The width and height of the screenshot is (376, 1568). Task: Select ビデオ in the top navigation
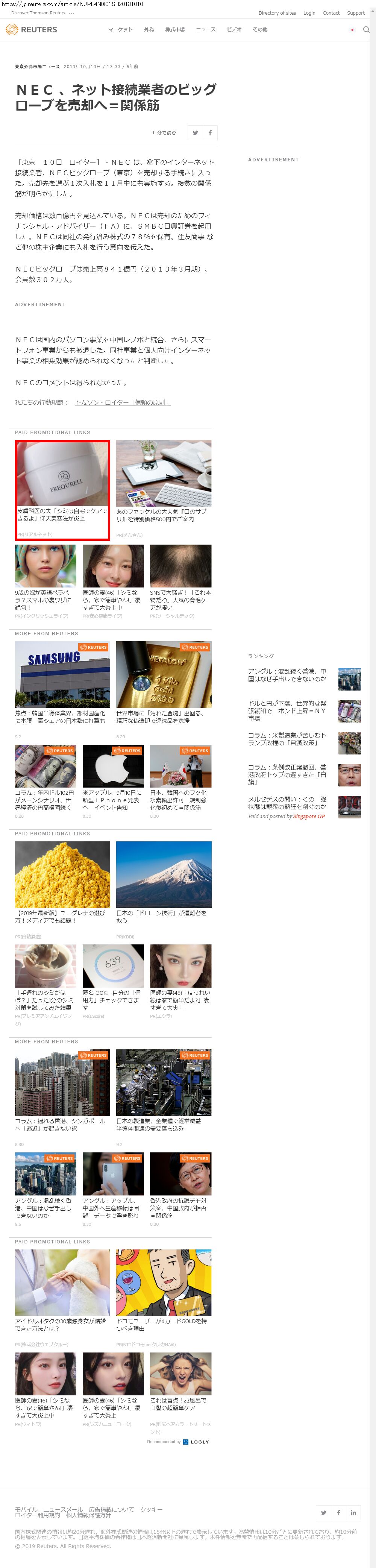(x=234, y=29)
